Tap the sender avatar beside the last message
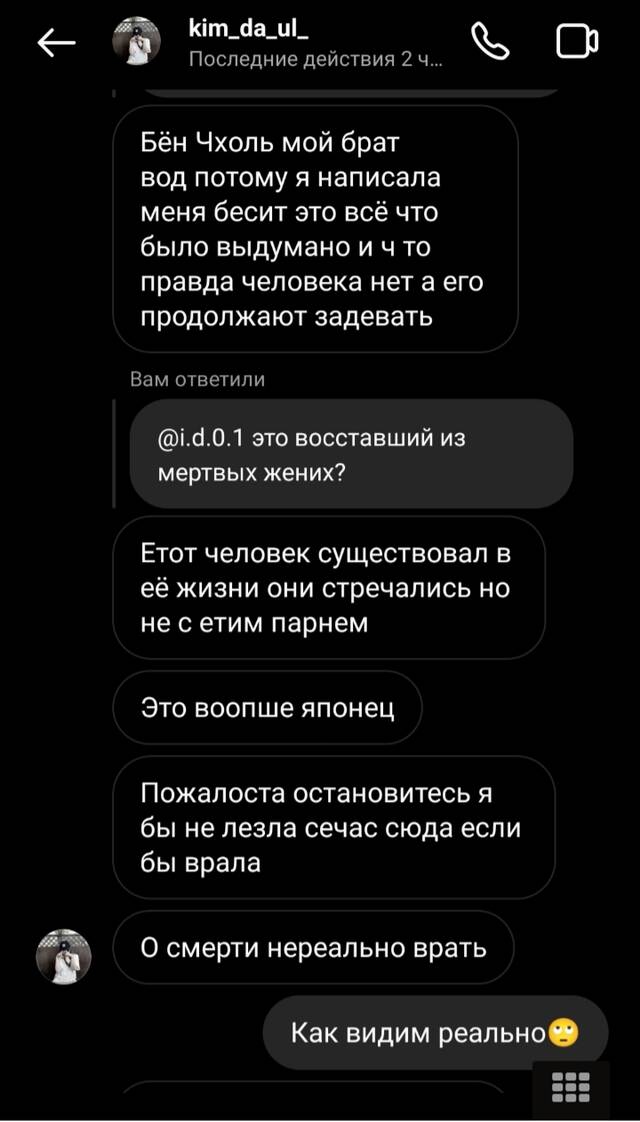640x1122 pixels. pyautogui.click(x=64, y=957)
